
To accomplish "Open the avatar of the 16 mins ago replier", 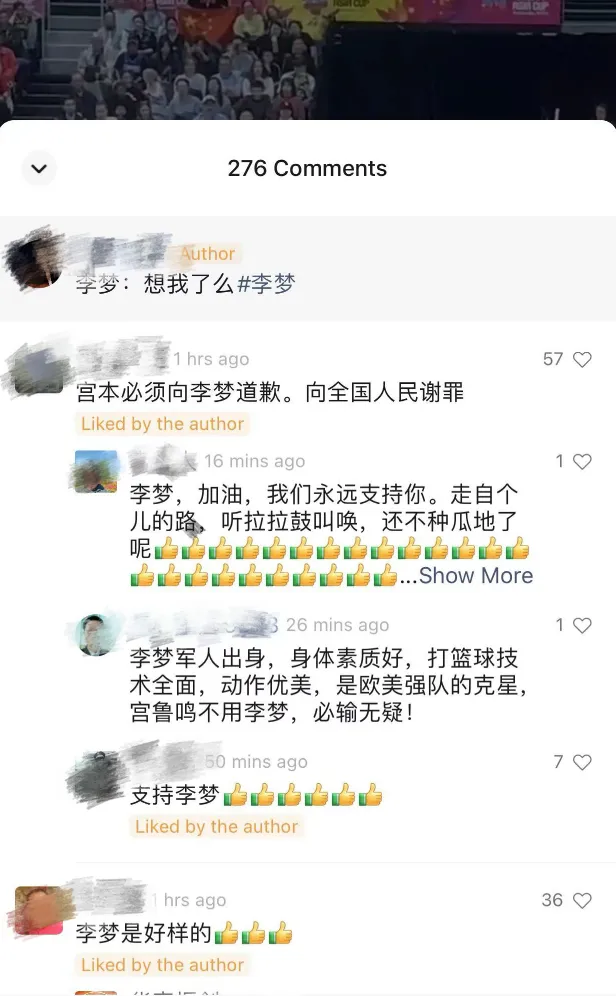I will tap(96, 470).
